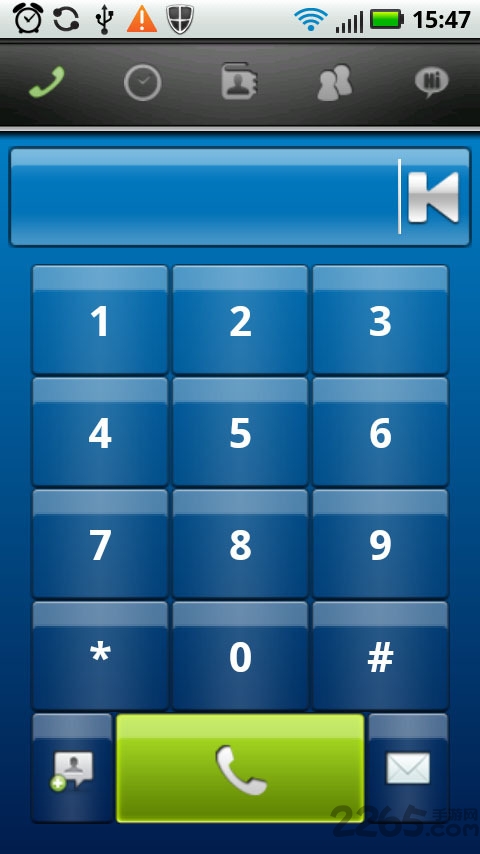The image size is (480, 854).
Task: Enter the hash key
Action: (380, 656)
